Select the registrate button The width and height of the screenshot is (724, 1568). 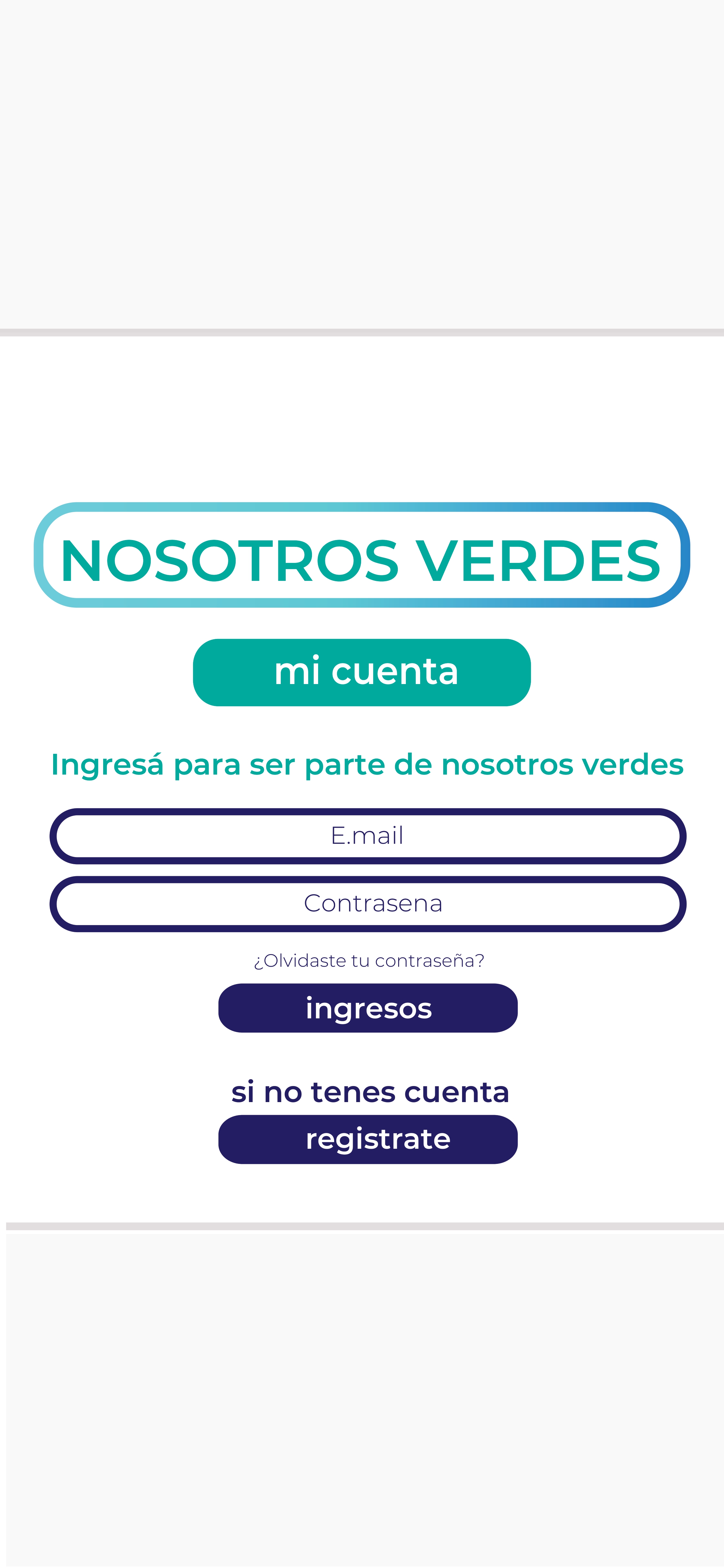368,1139
